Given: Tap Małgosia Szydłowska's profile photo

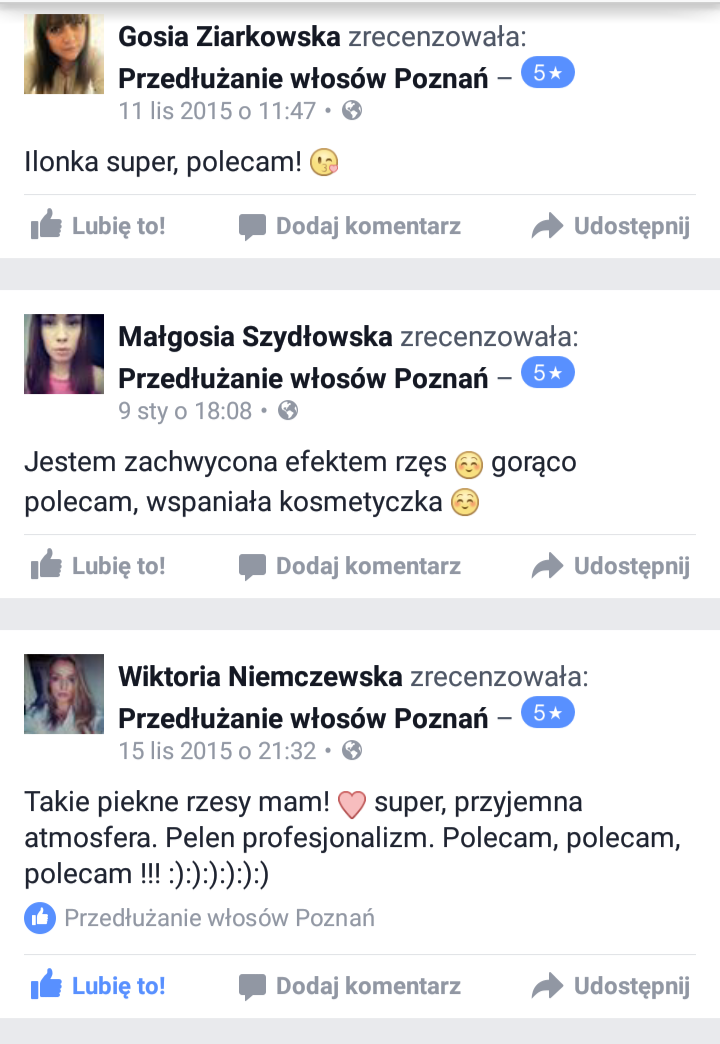Looking at the screenshot, I should point(64,354).
